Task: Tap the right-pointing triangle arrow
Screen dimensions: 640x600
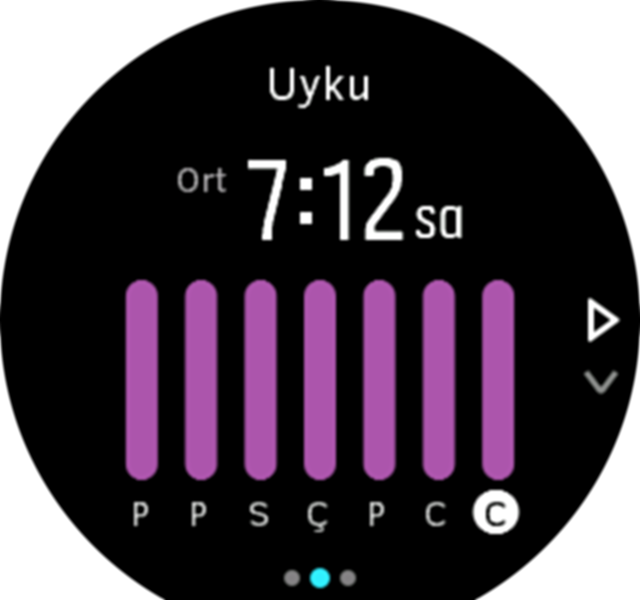Action: click(x=602, y=322)
